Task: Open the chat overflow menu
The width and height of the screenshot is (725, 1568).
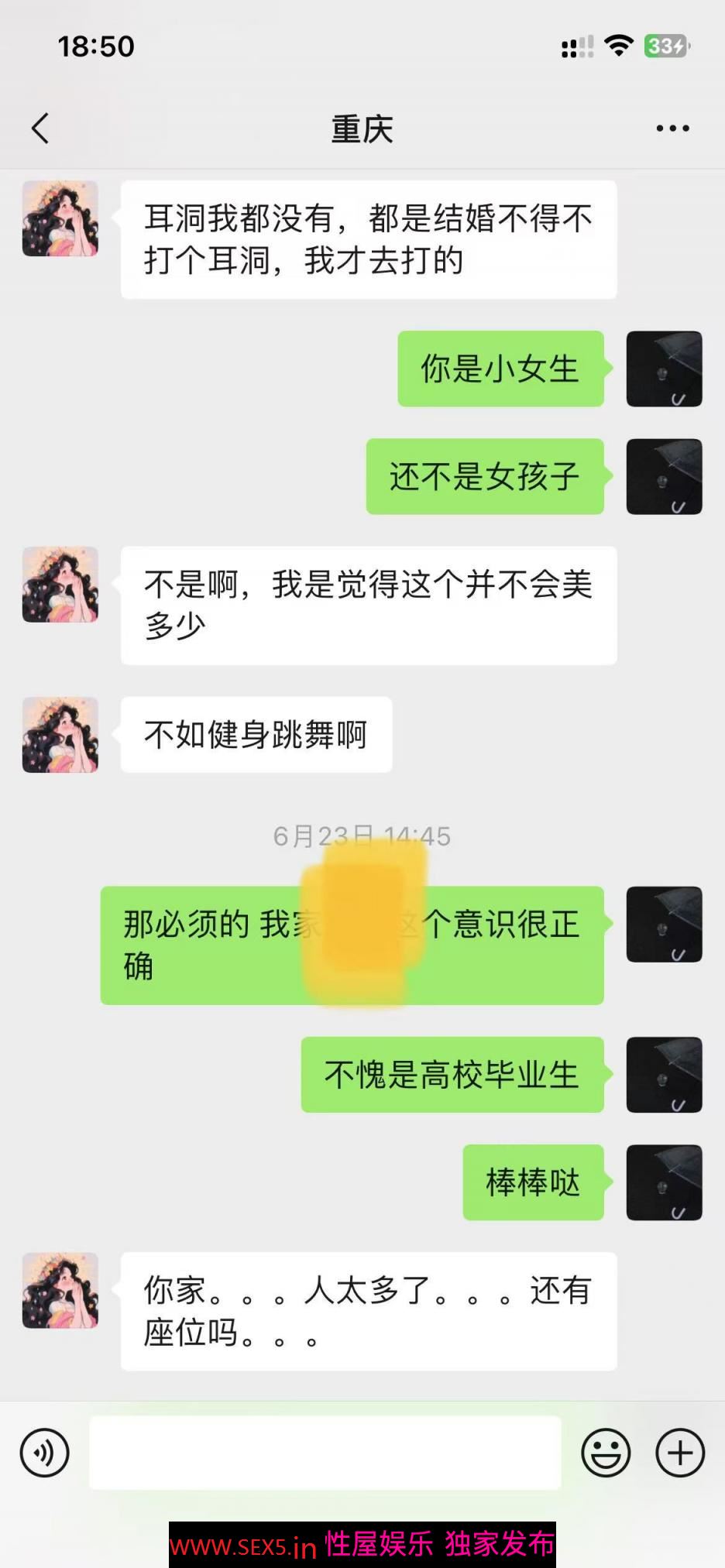Action: [672, 129]
